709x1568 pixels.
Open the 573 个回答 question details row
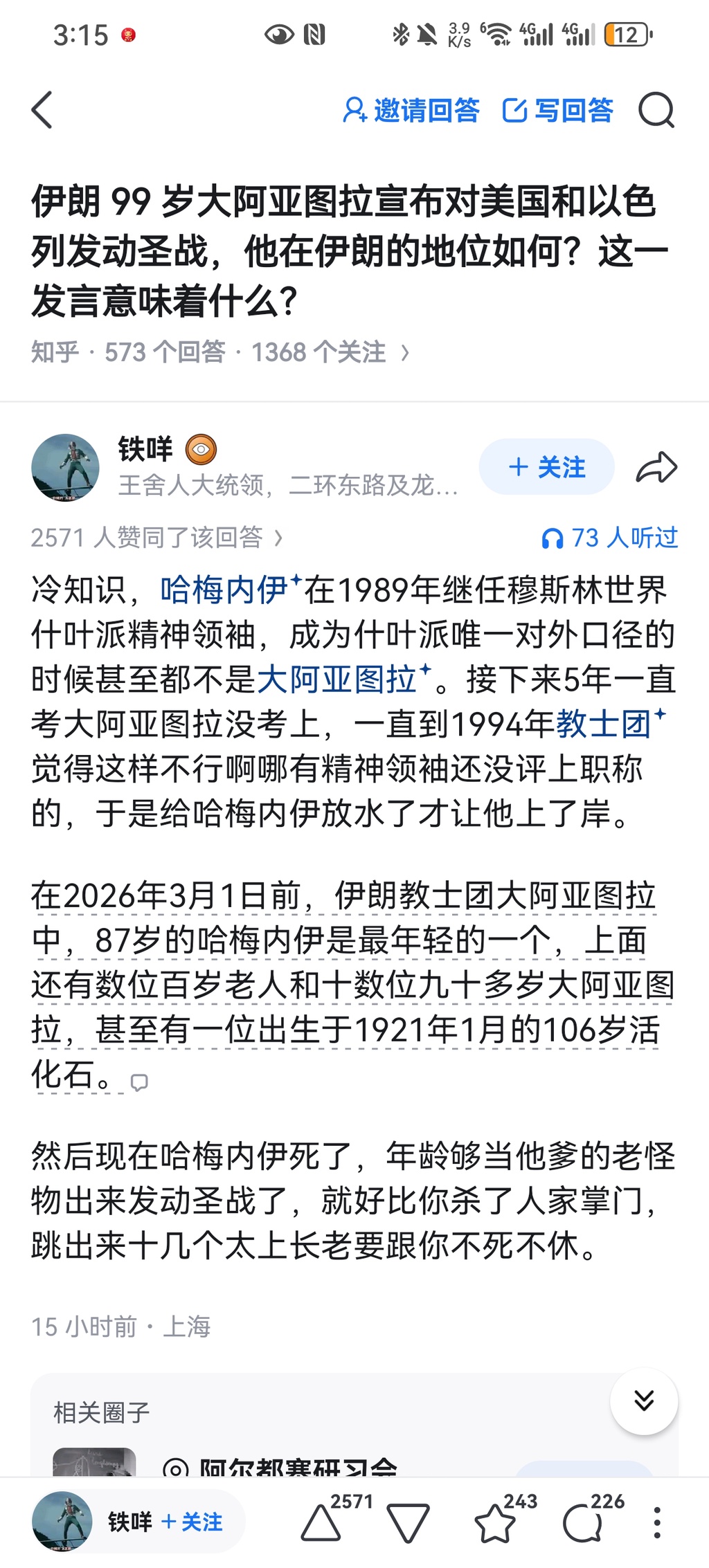(220, 352)
